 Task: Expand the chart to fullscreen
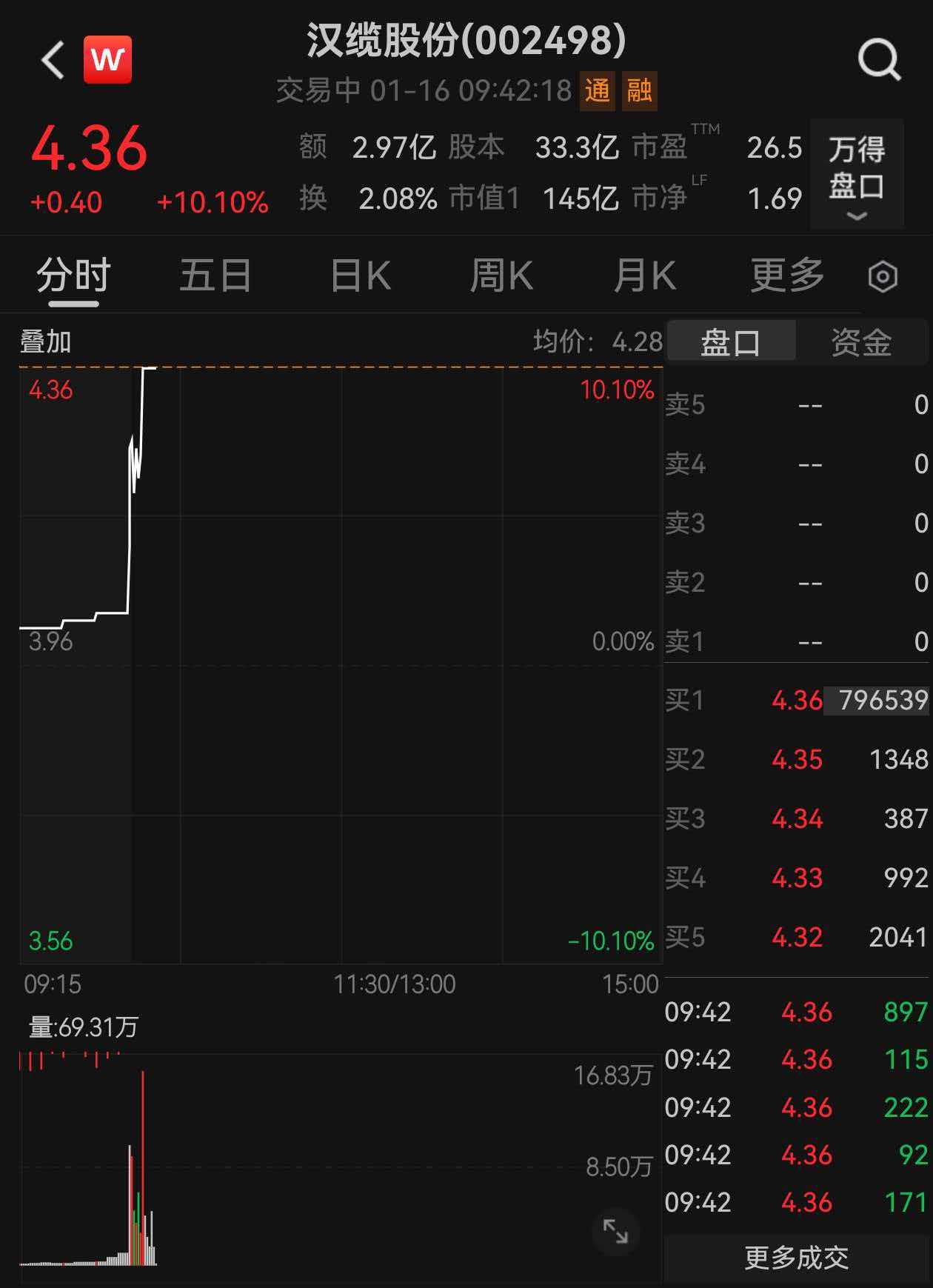click(615, 1231)
